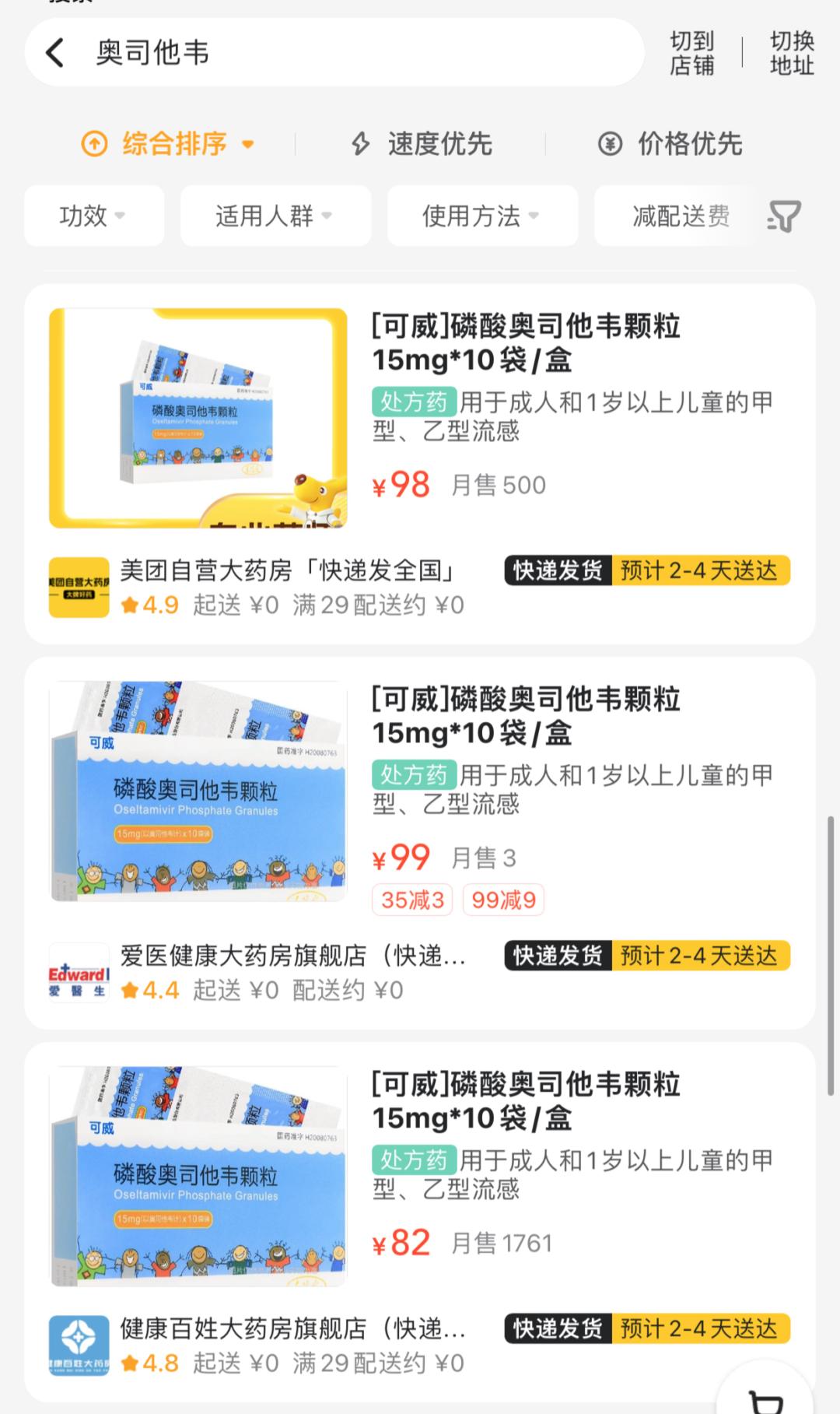Tap 切换地址 to change address

(791, 53)
